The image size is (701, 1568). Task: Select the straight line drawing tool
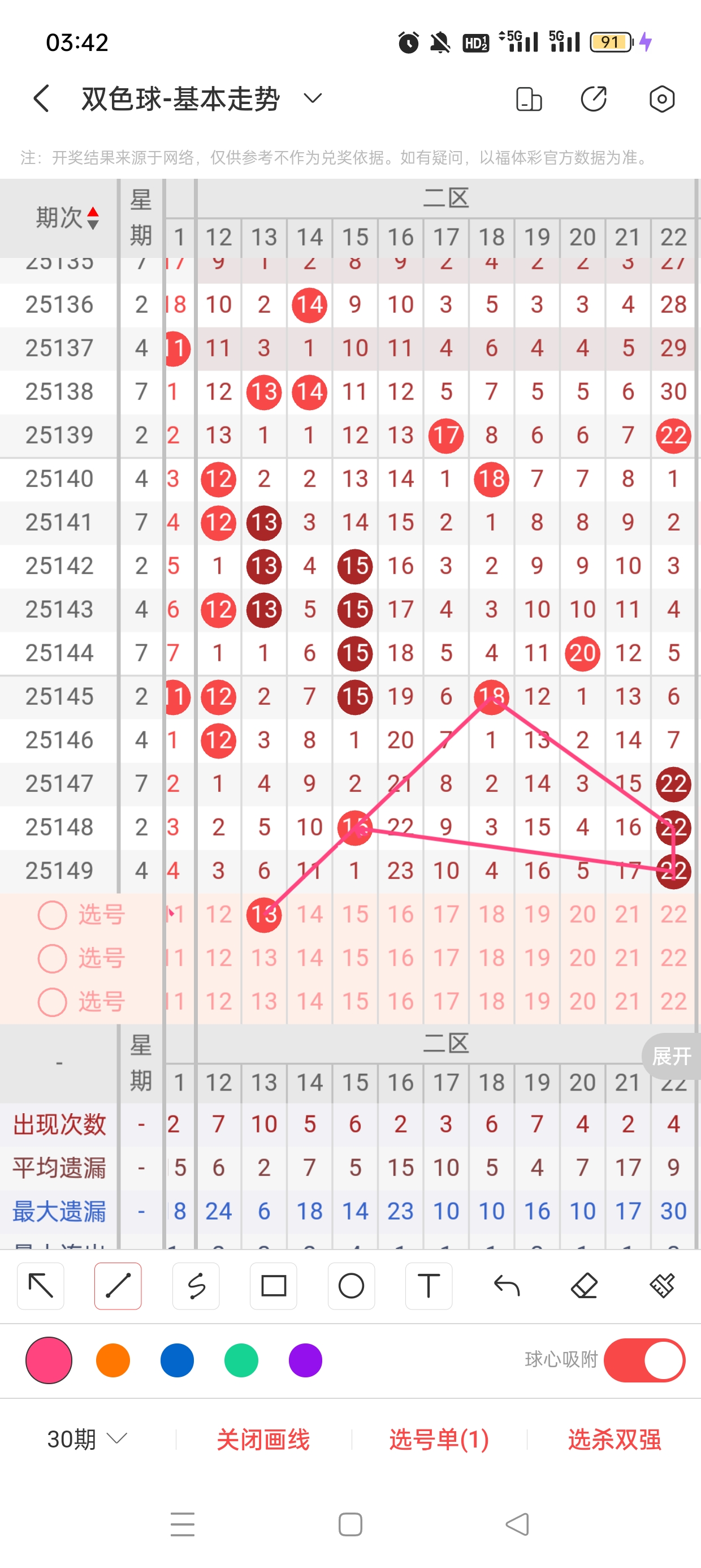coord(118,1286)
